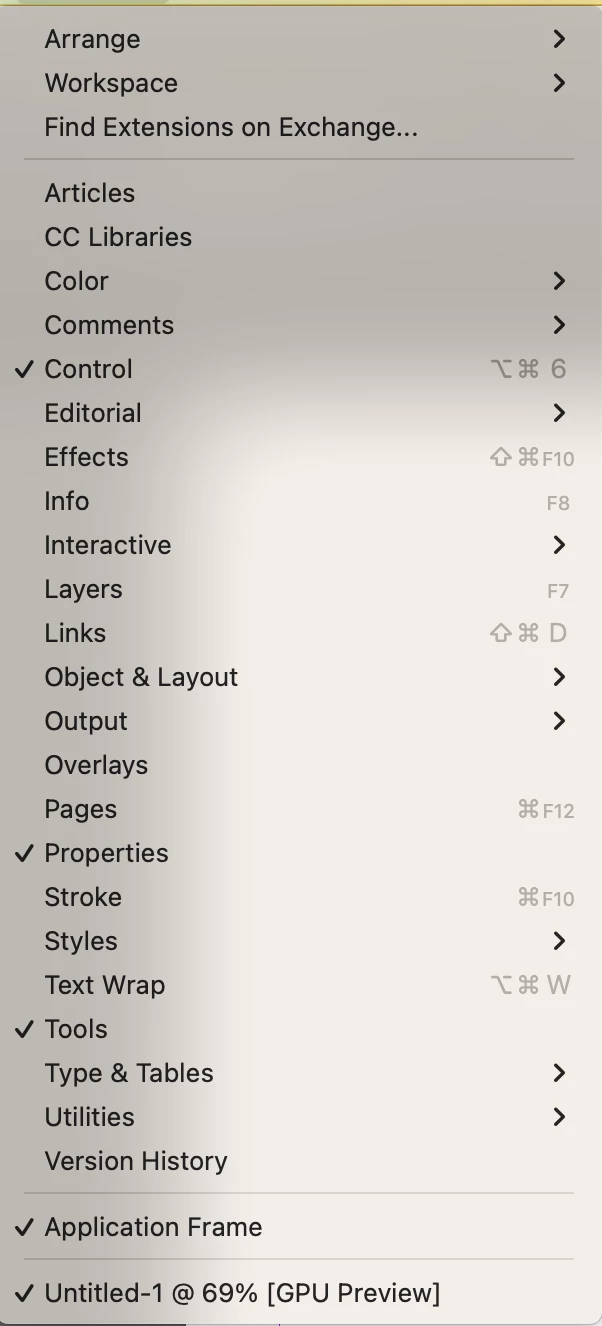Open the Arrange submenu
This screenshot has height=1326, width=602.
click(92, 39)
